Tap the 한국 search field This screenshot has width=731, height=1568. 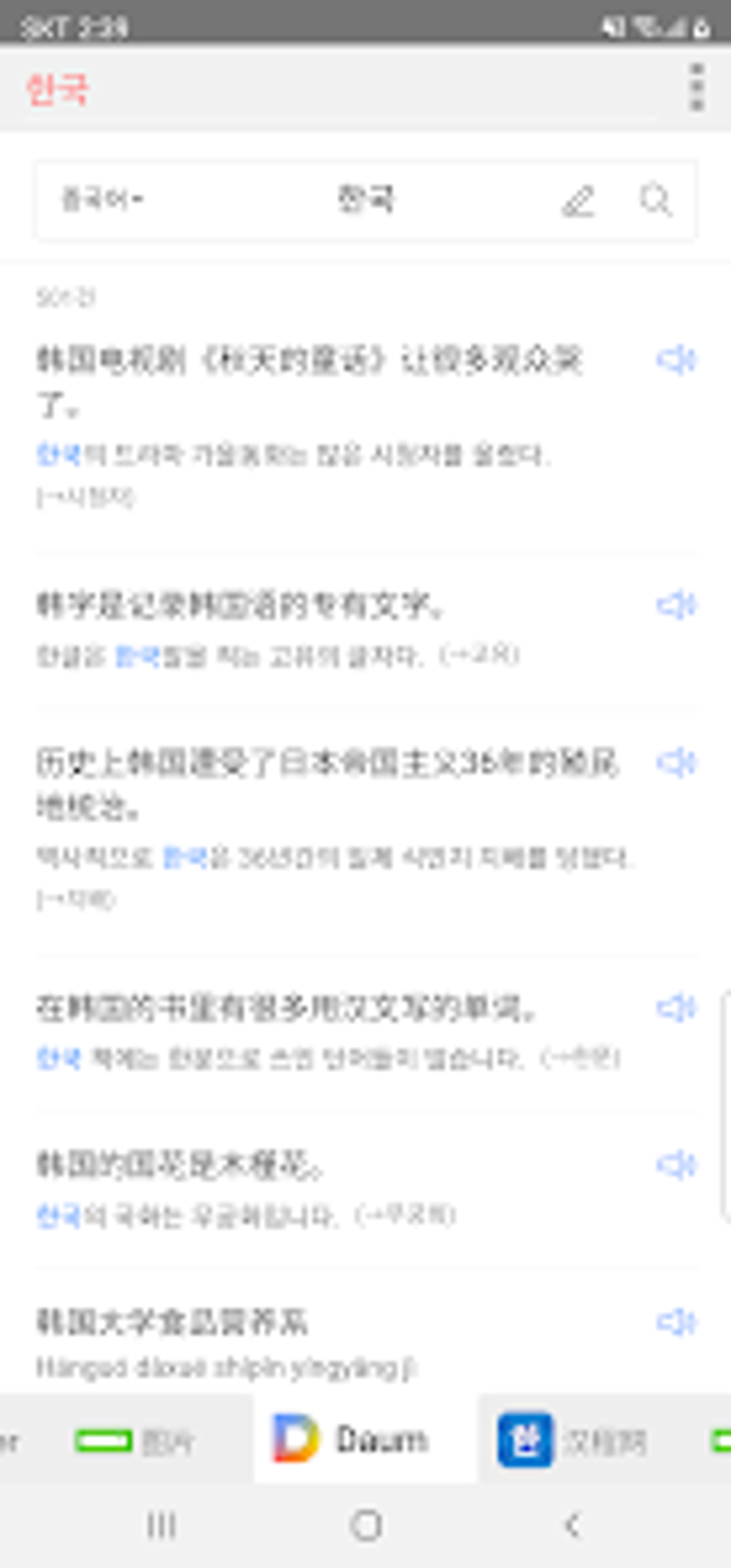tap(365, 199)
